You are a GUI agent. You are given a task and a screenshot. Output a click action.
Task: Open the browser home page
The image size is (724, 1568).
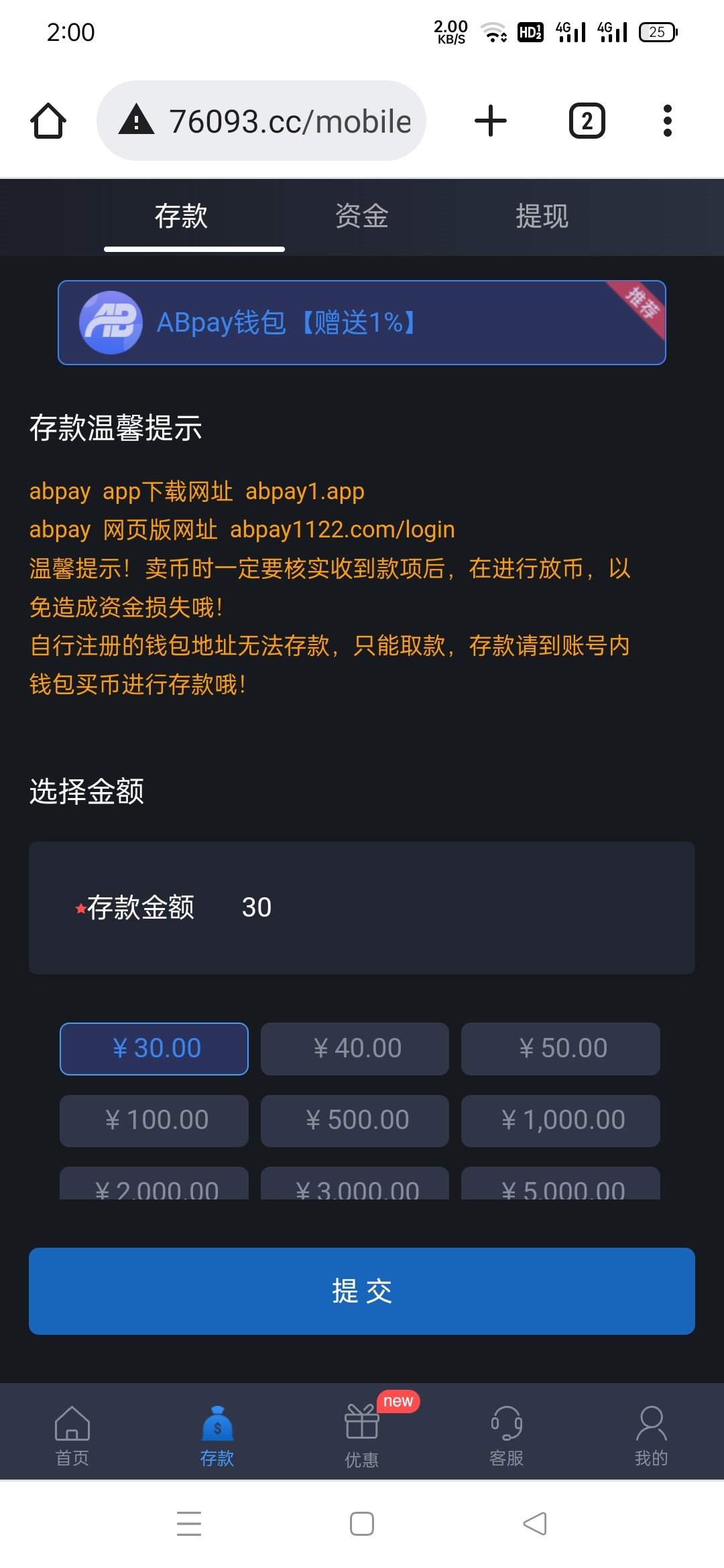click(48, 121)
